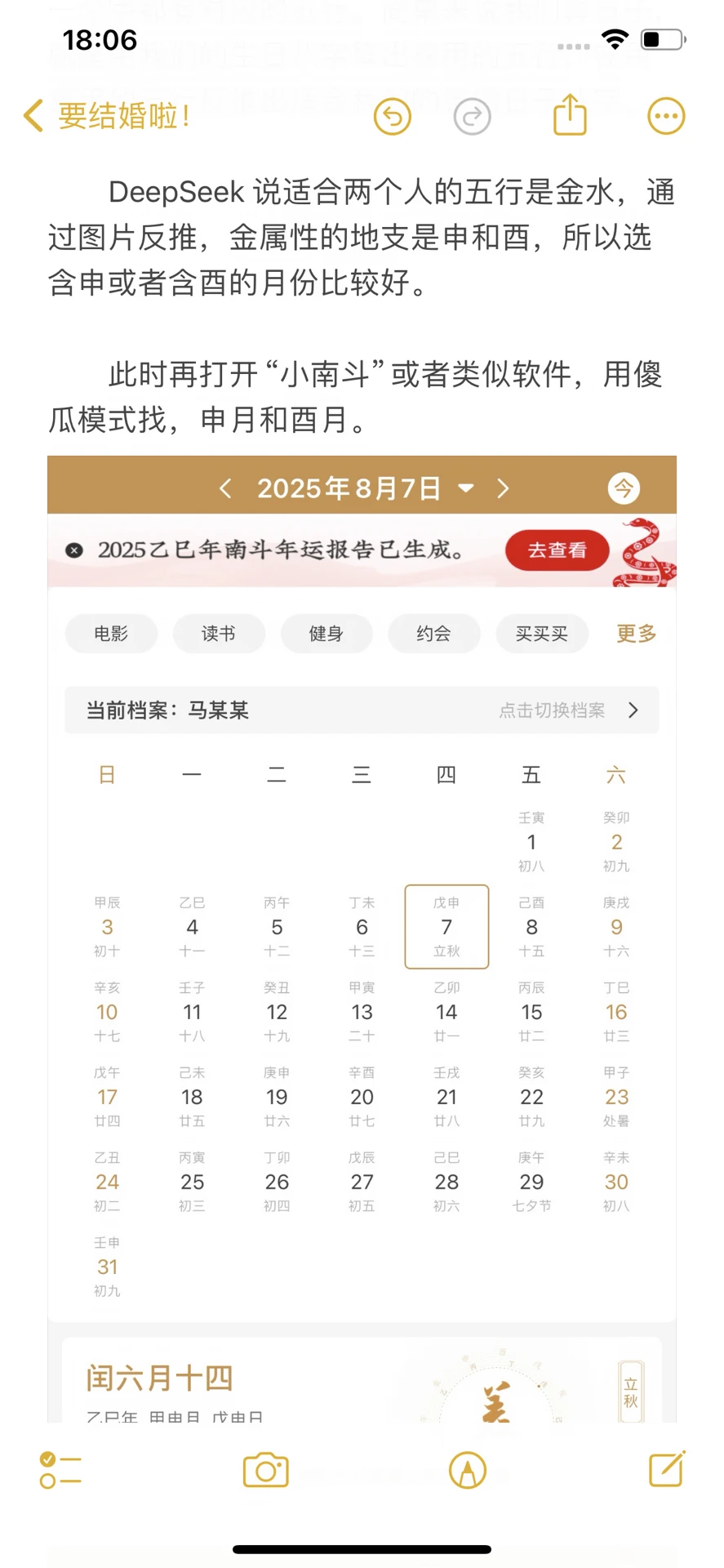Open the embedded calendar screenshot image

point(362,939)
